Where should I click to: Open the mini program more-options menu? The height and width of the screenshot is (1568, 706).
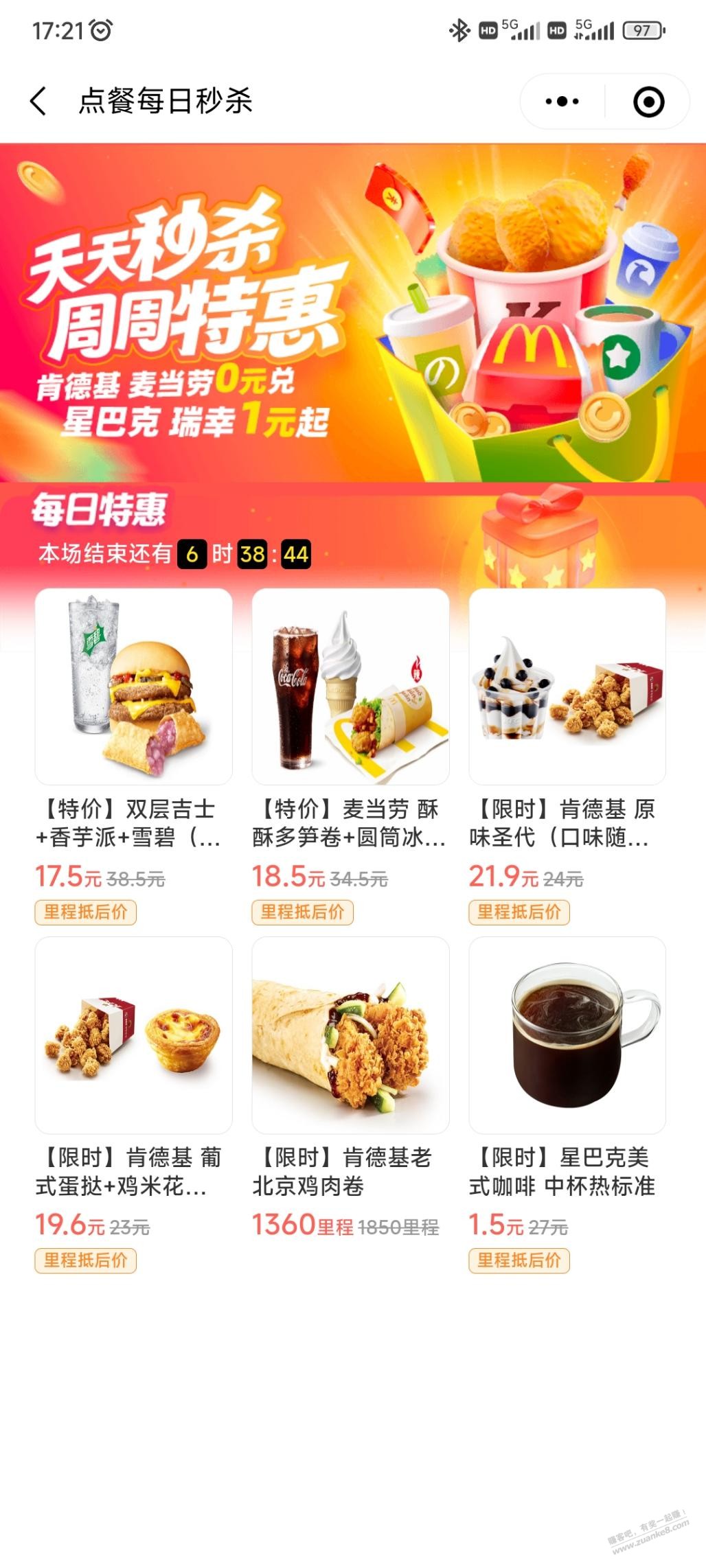(562, 102)
